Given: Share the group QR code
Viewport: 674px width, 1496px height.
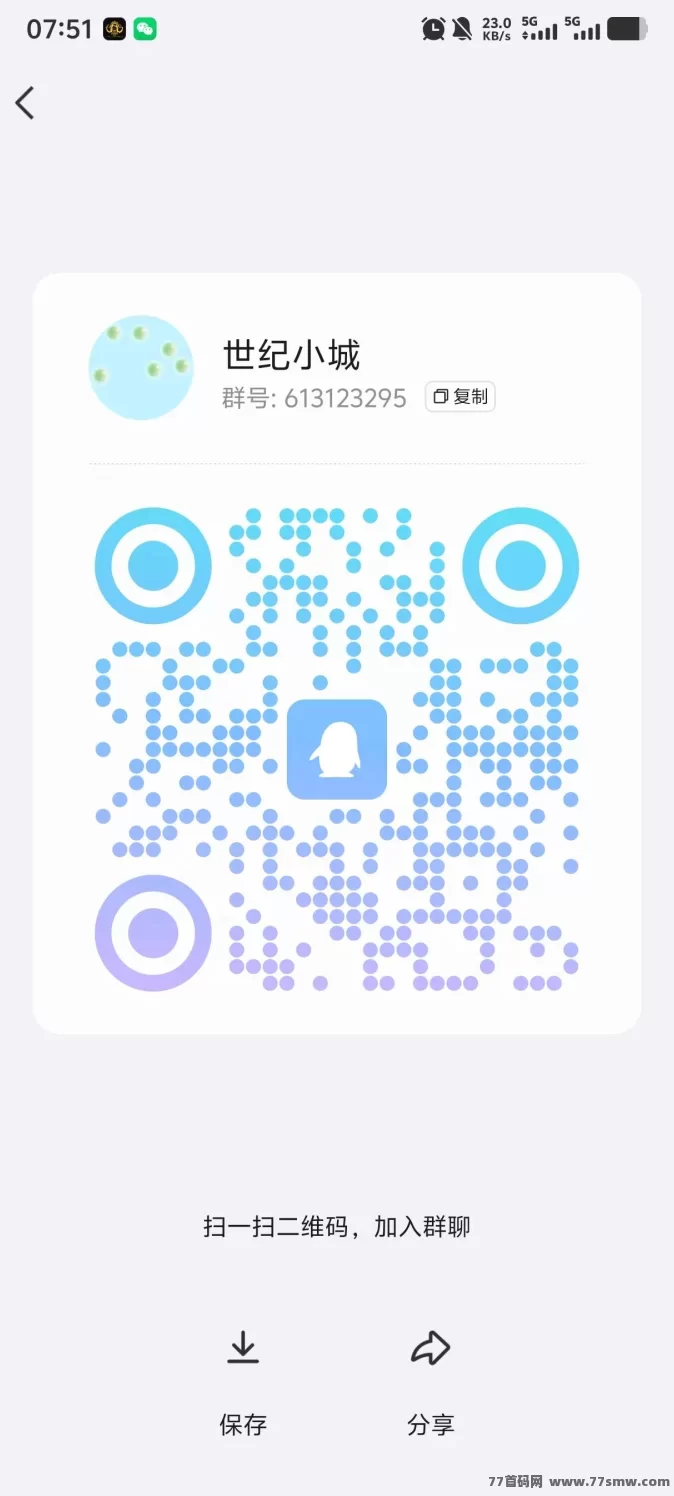Looking at the screenshot, I should (x=431, y=1381).
